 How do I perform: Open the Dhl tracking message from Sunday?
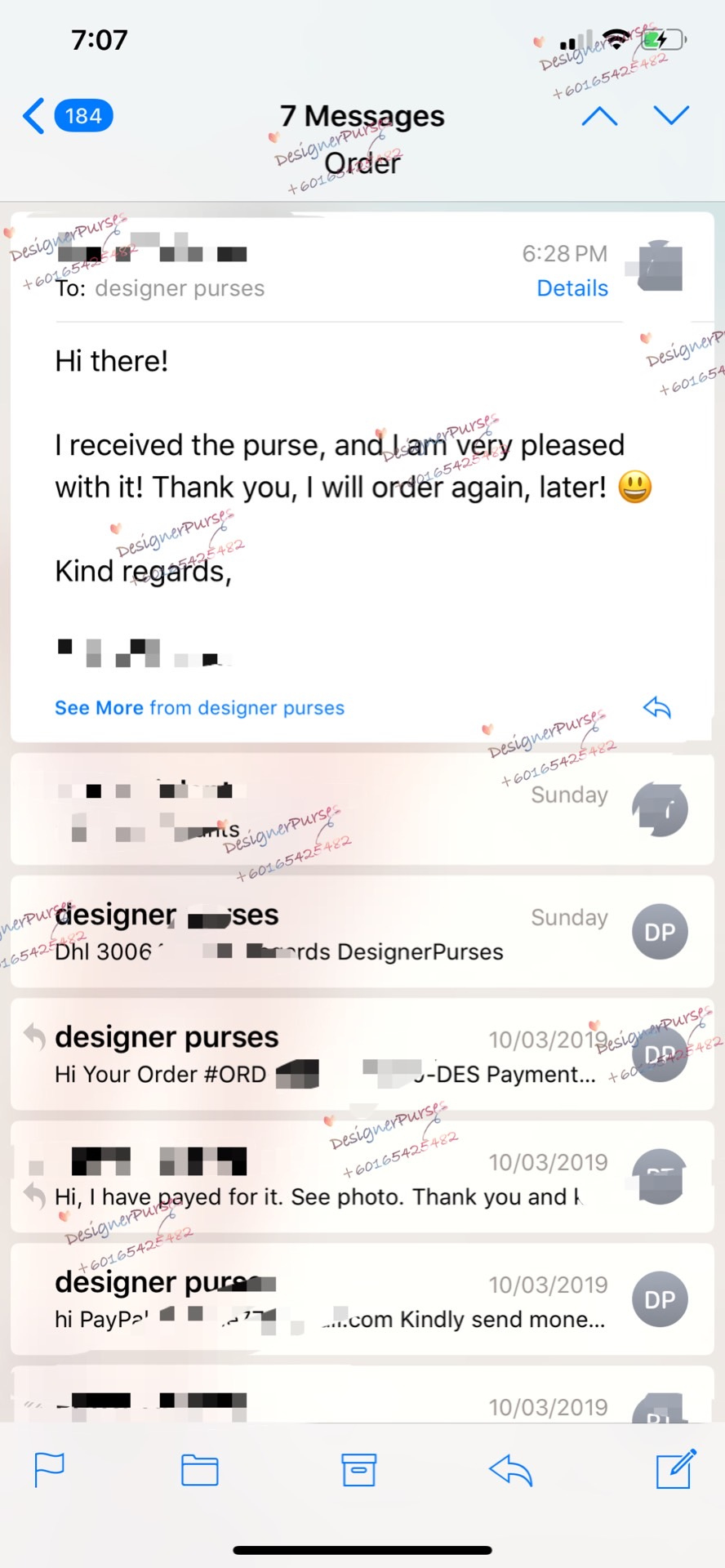[327, 933]
